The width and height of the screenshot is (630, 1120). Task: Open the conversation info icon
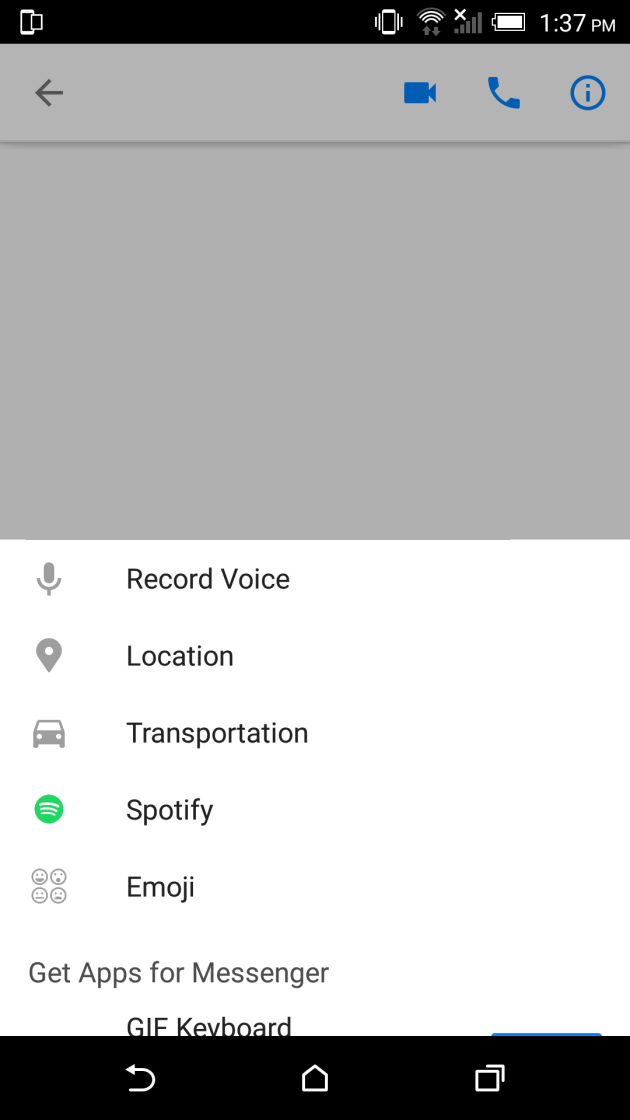[x=588, y=93]
